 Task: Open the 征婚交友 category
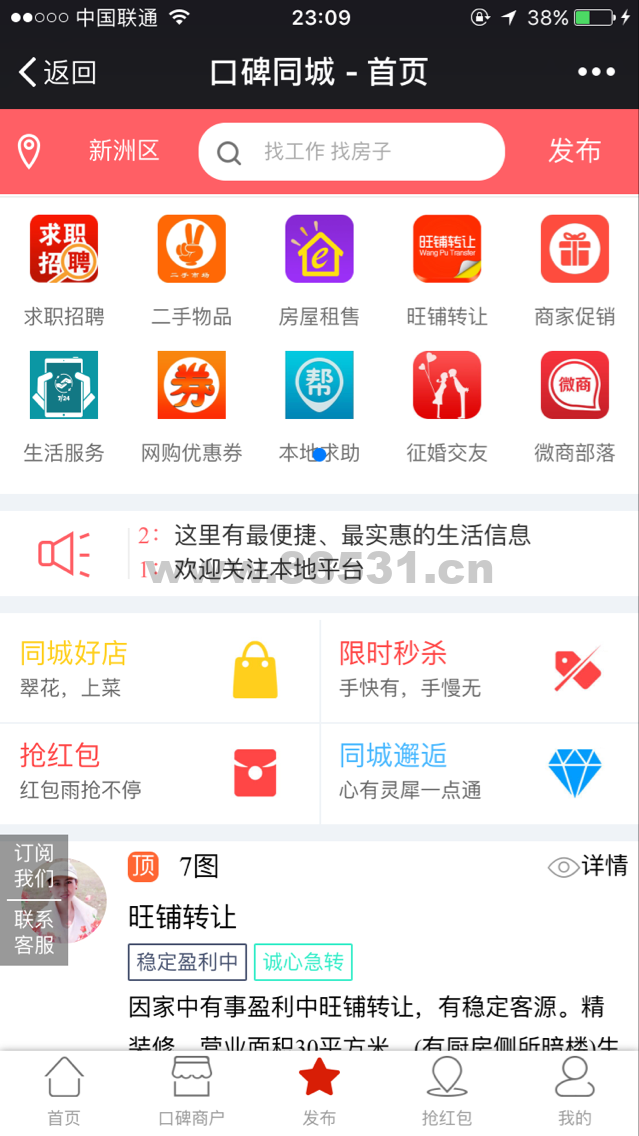point(447,406)
